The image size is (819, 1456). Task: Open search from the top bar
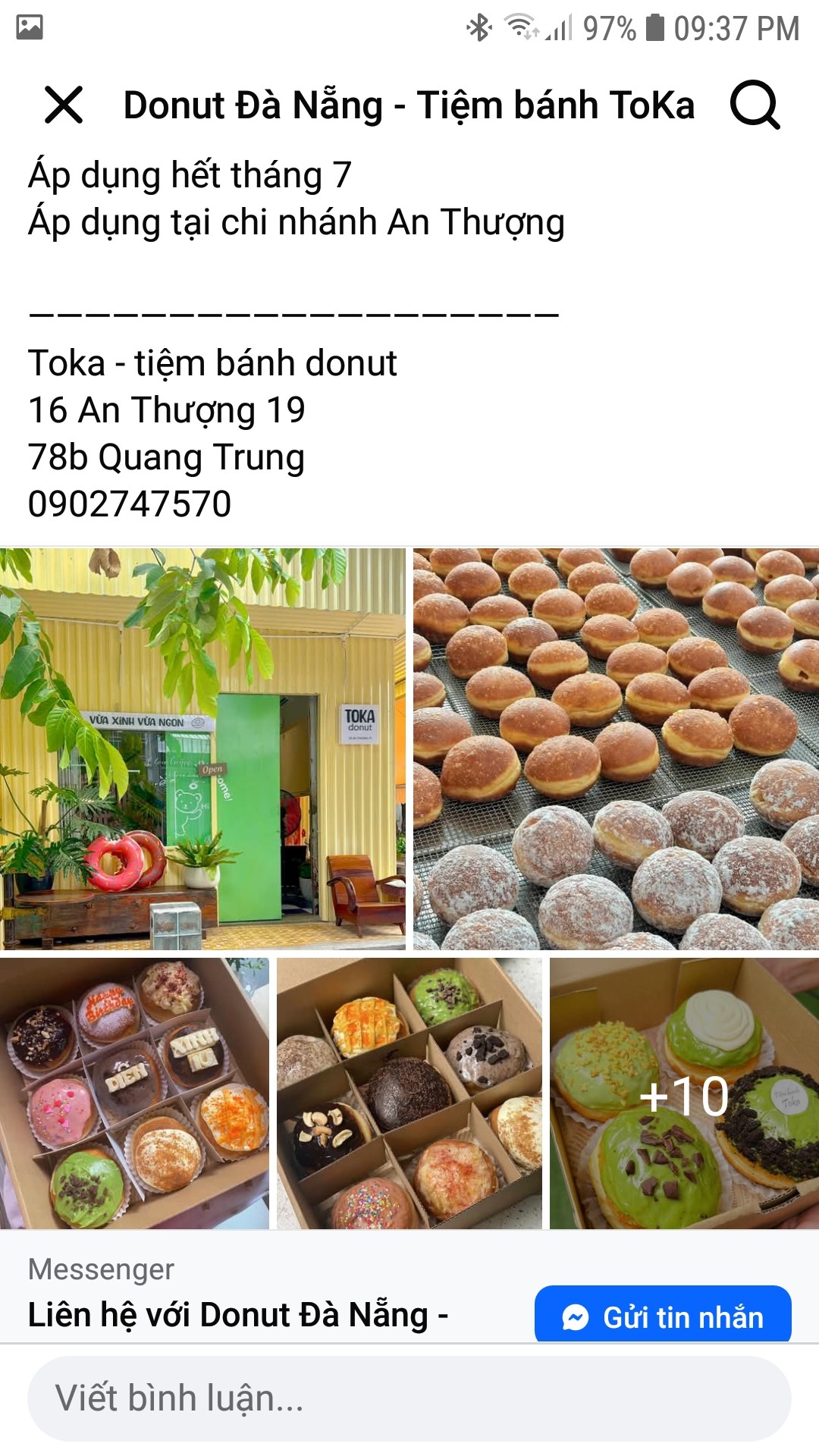tap(755, 105)
